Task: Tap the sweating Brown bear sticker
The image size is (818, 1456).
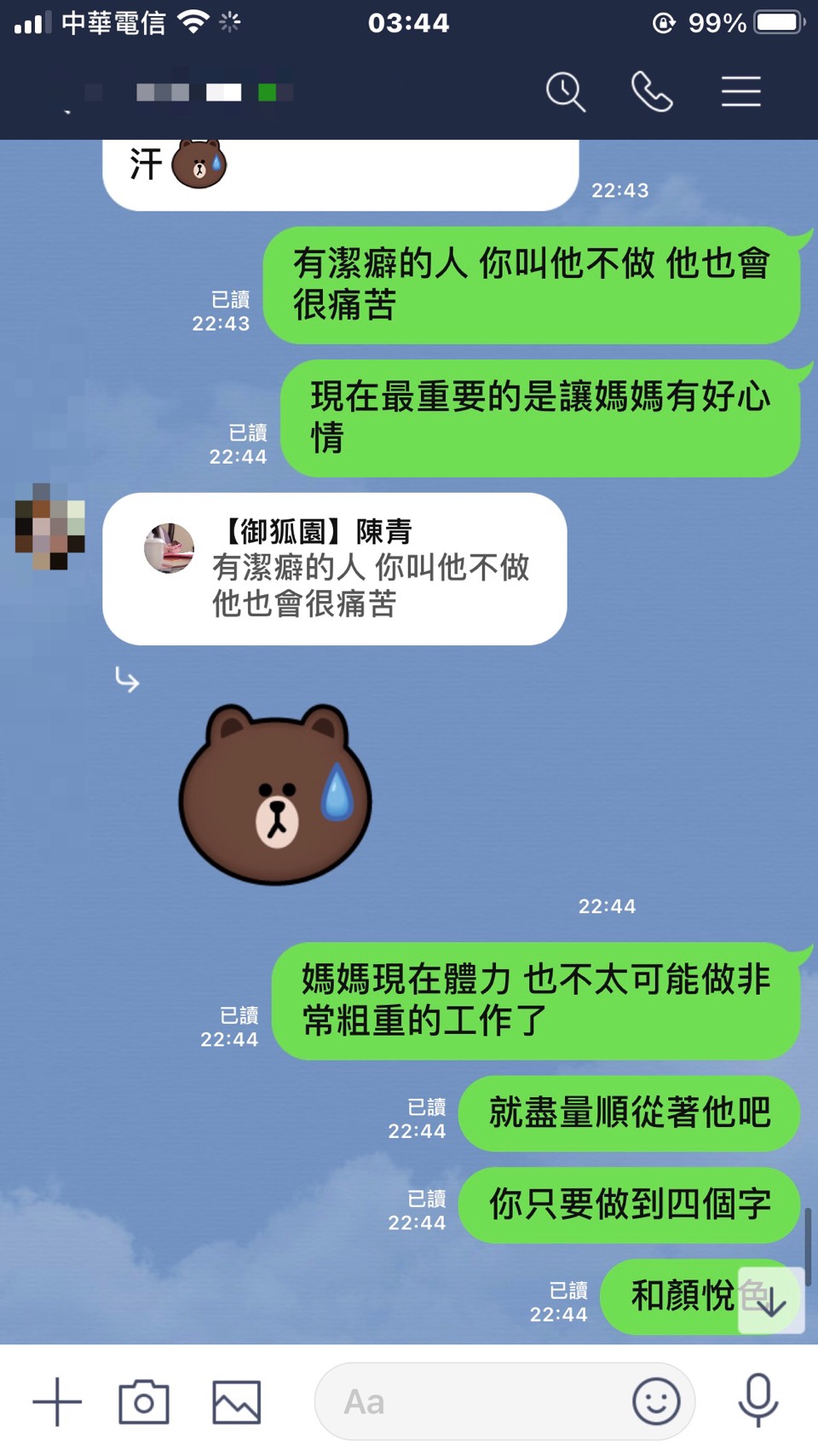Action: (275, 794)
